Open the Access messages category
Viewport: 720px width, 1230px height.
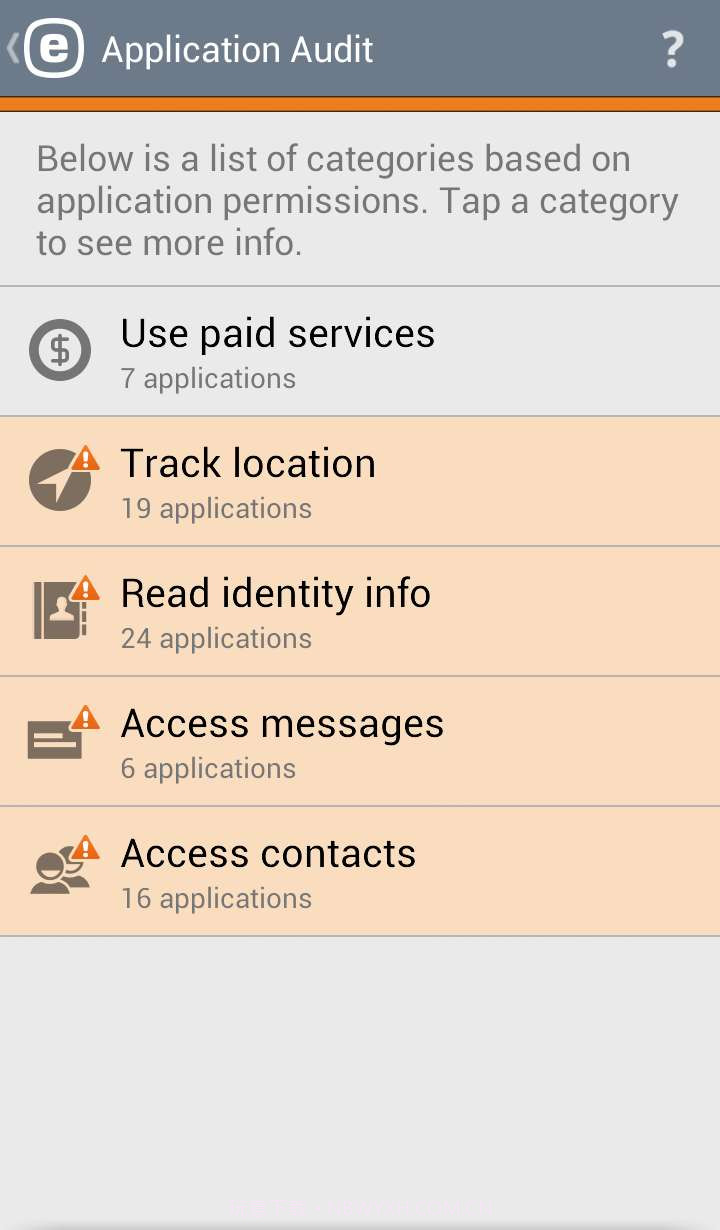click(360, 741)
